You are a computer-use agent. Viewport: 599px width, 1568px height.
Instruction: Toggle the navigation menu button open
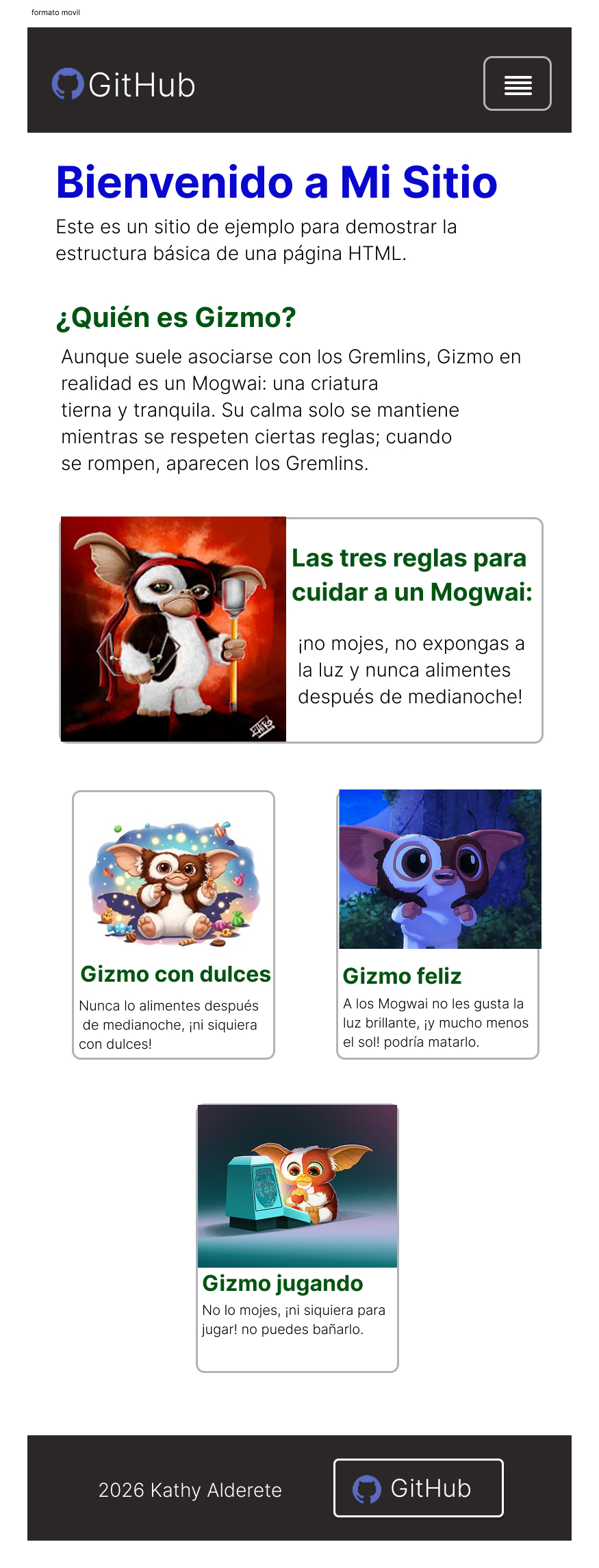(518, 84)
